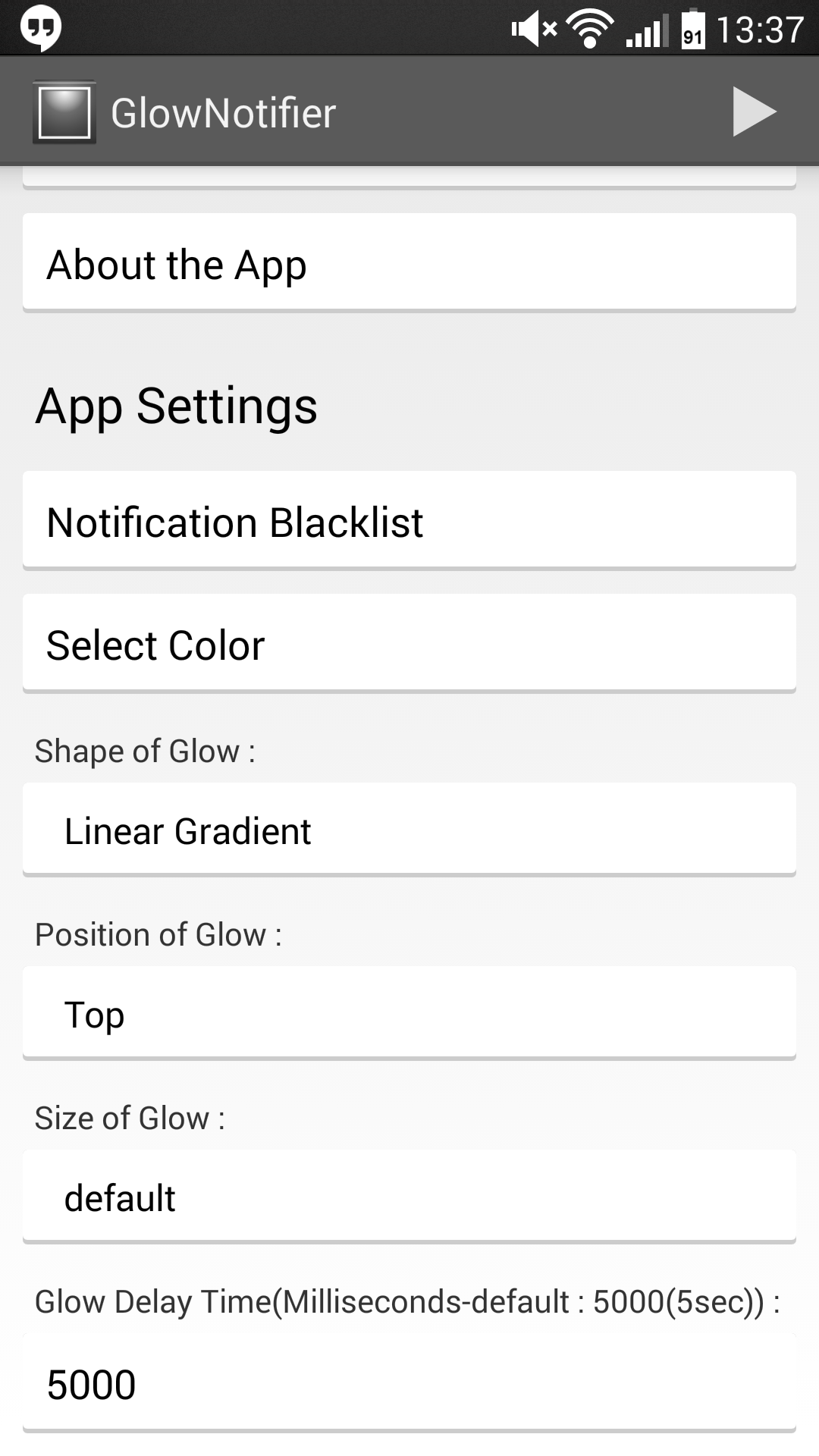819x1456 pixels.
Task: Open the Top position dropdown
Action: [409, 1013]
